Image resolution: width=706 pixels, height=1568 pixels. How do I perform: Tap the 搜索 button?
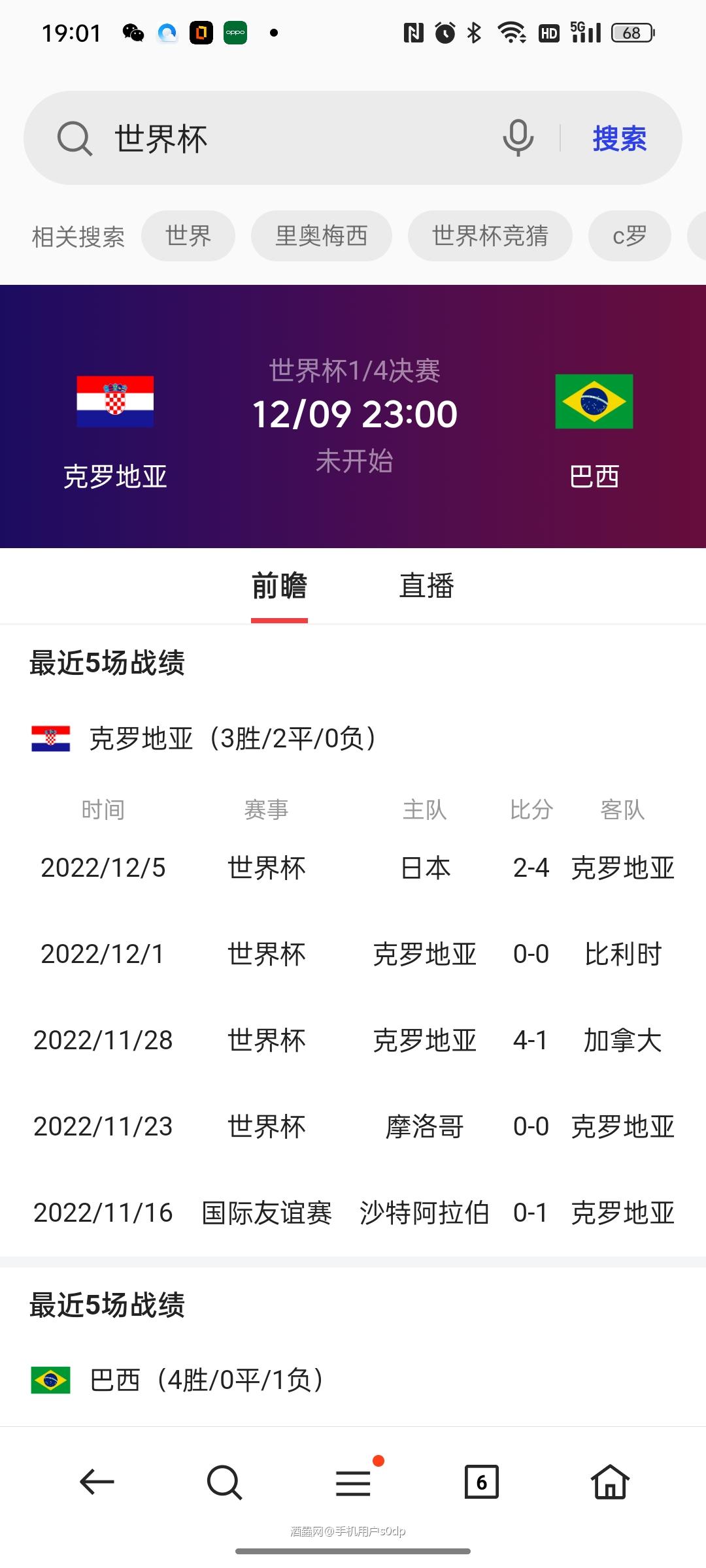pyautogui.click(x=618, y=137)
